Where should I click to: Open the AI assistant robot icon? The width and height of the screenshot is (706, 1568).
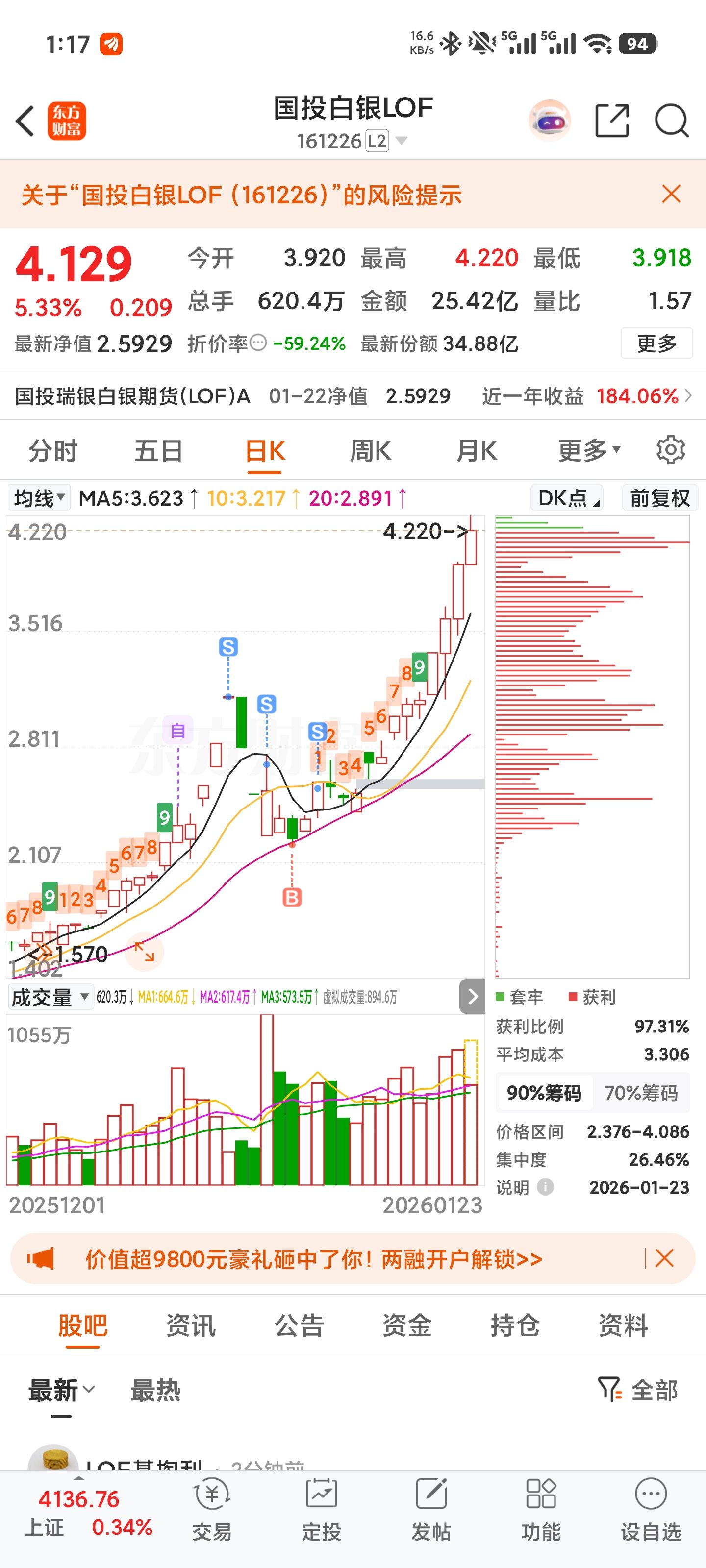coord(550,121)
